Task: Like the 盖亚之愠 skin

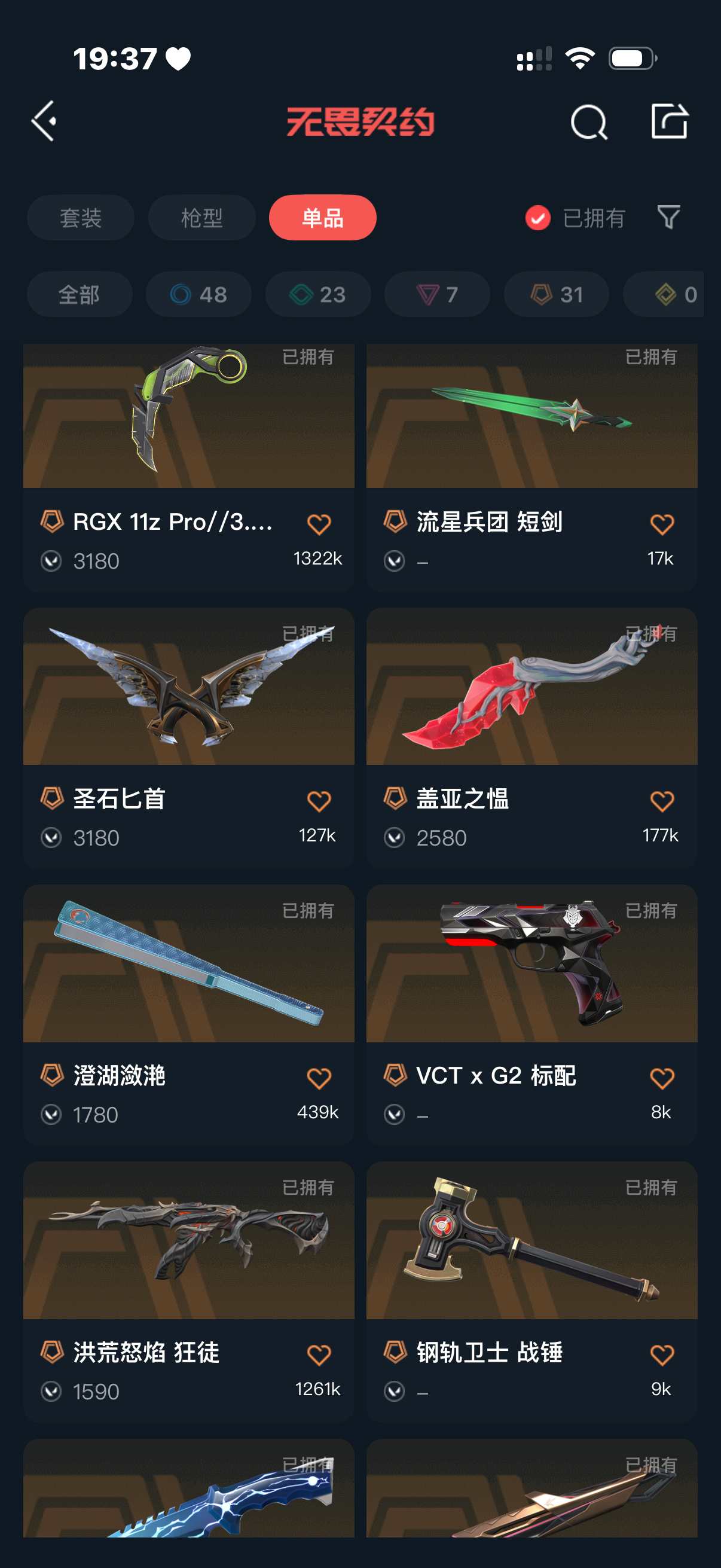Action: tap(662, 801)
